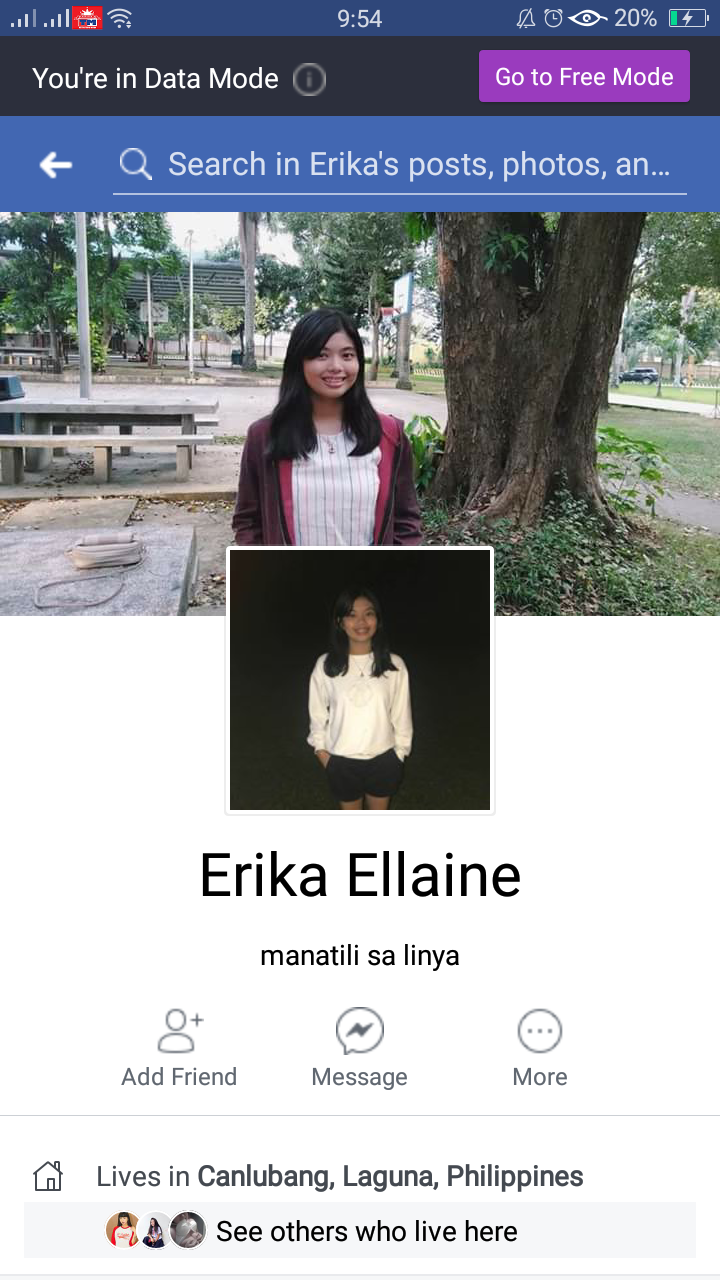Switch to Free Mode
The height and width of the screenshot is (1280, 720).
(x=584, y=77)
